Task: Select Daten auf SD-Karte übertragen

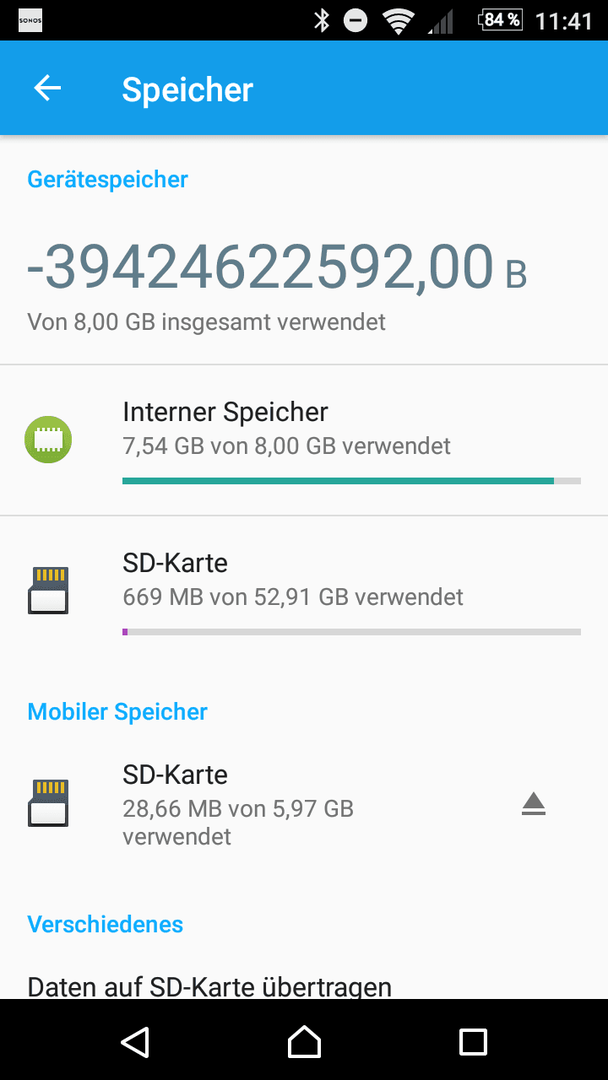Action: point(209,986)
